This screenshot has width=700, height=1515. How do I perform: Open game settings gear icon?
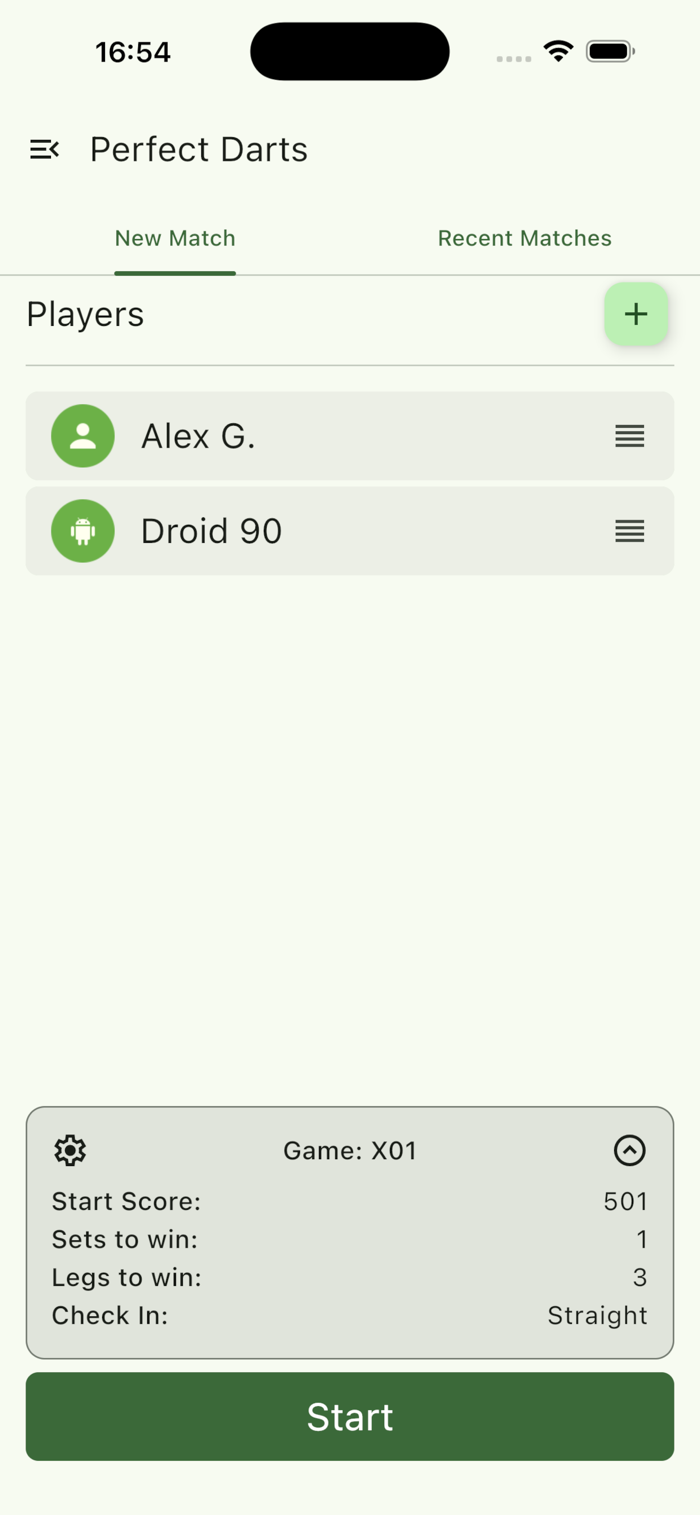tap(70, 1150)
